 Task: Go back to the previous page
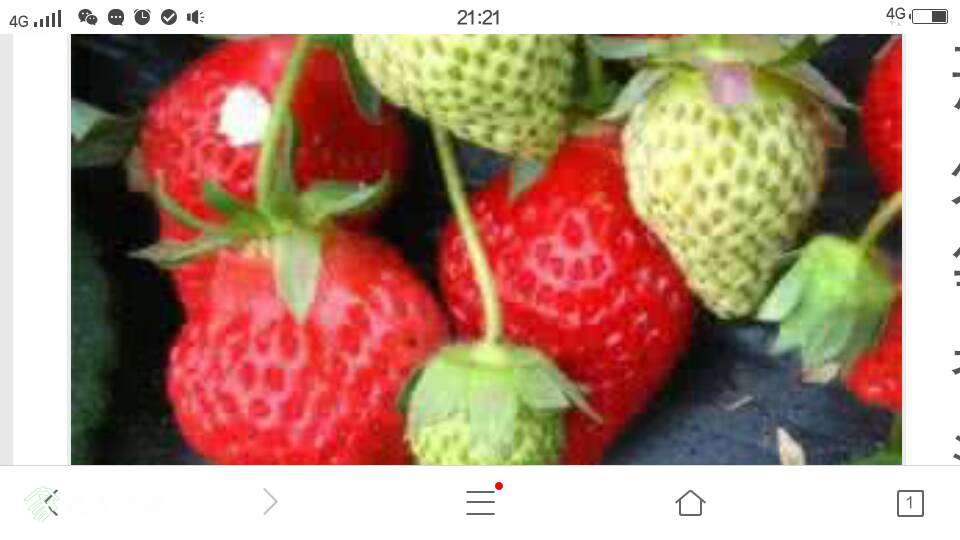[x=48, y=502]
